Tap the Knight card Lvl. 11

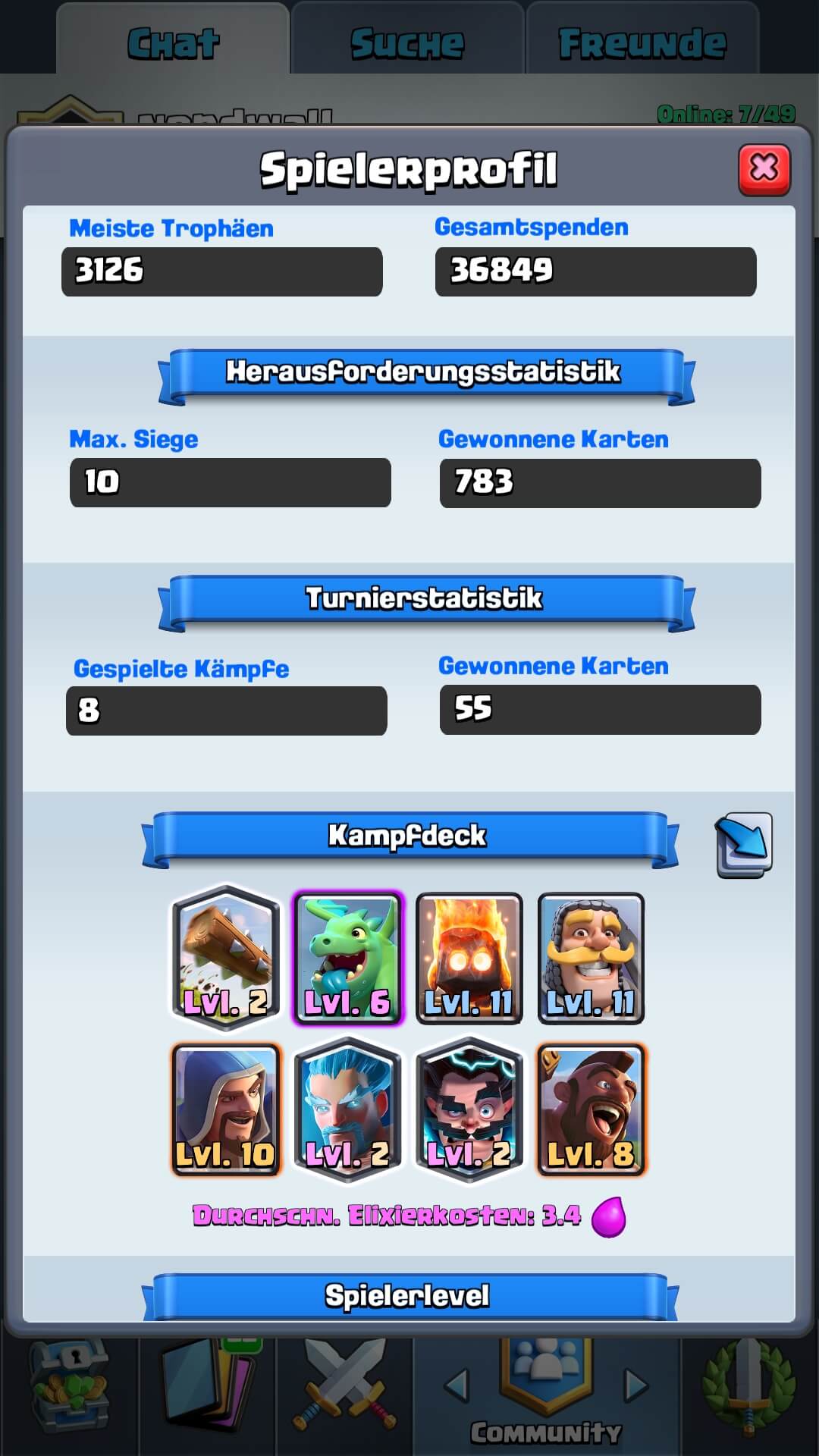[x=591, y=959]
